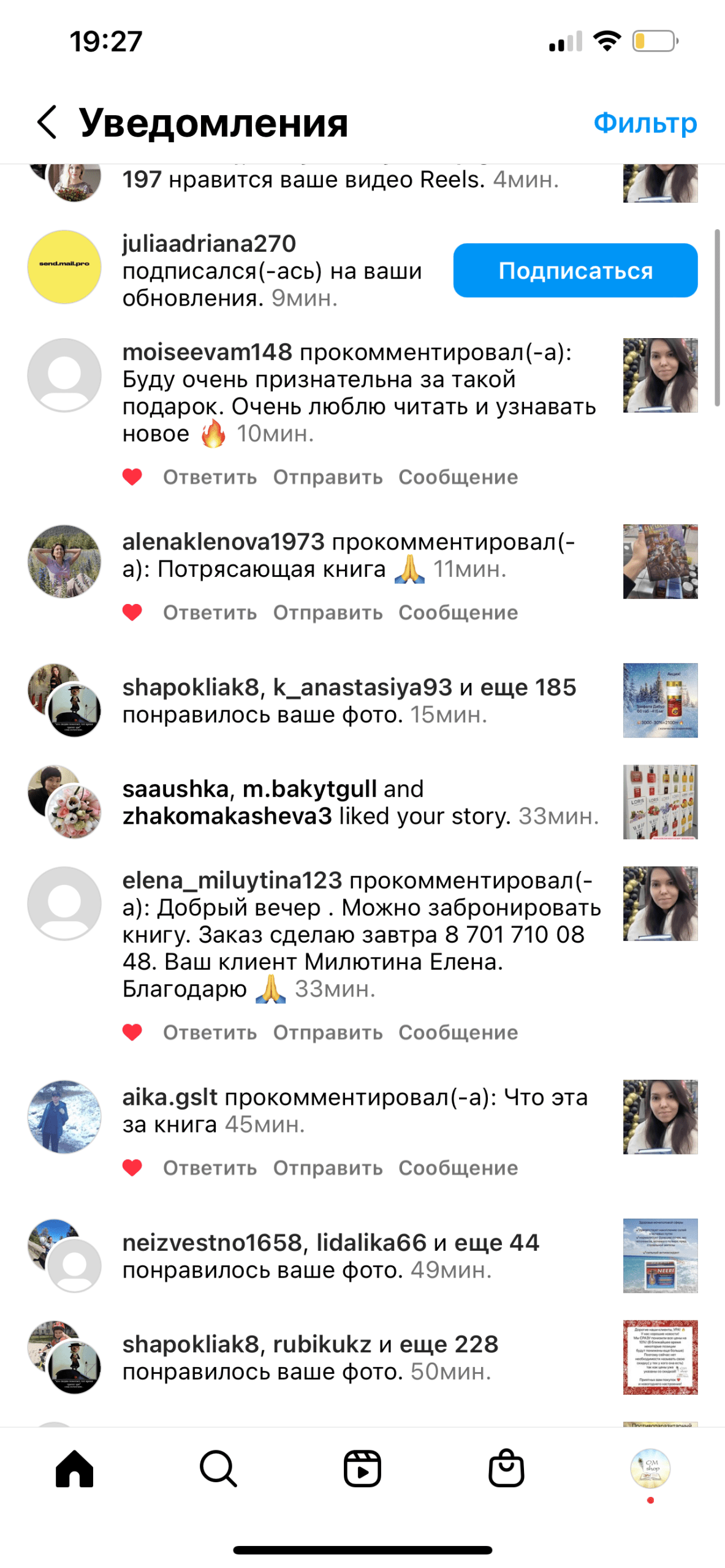Switch to the Home tab
Screen dimensions: 725x1568
click(74, 1469)
